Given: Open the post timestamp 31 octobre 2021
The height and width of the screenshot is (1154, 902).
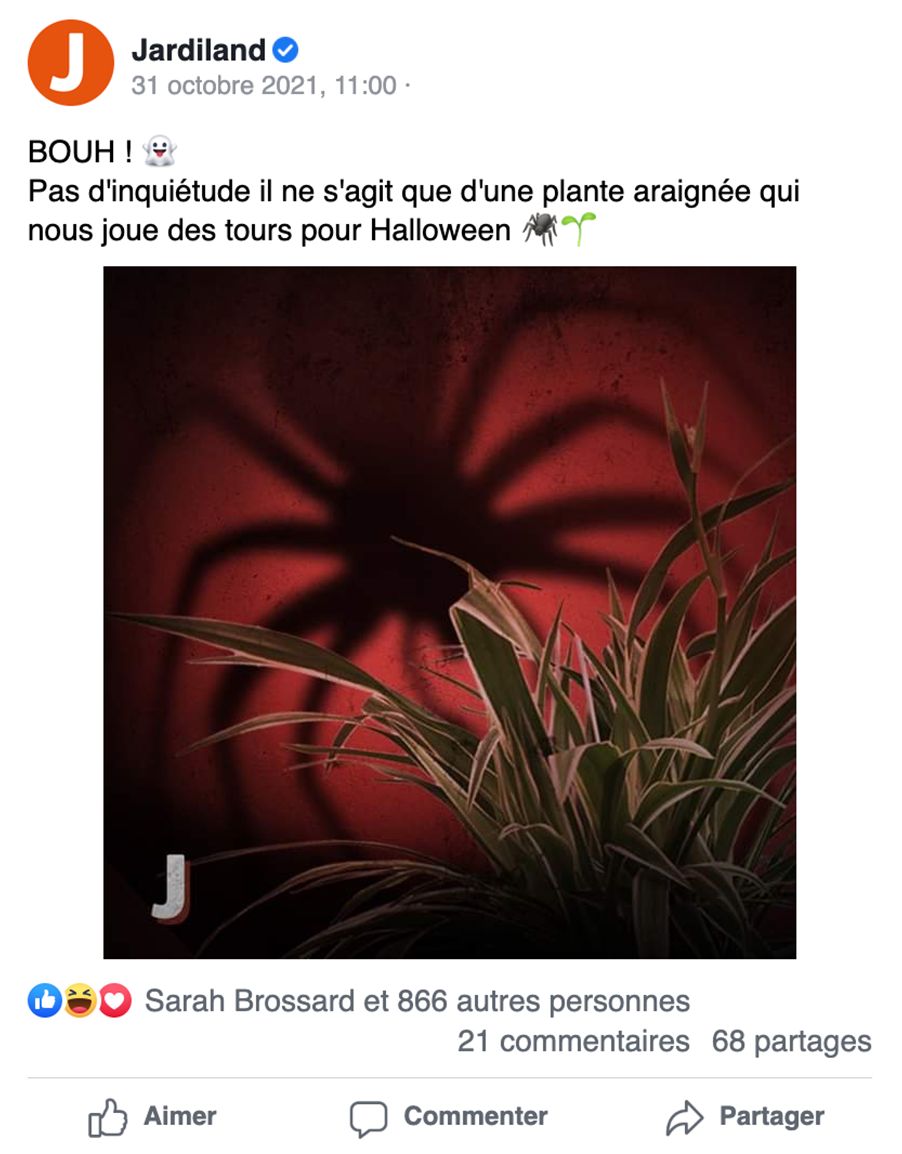Looking at the screenshot, I should (x=264, y=86).
